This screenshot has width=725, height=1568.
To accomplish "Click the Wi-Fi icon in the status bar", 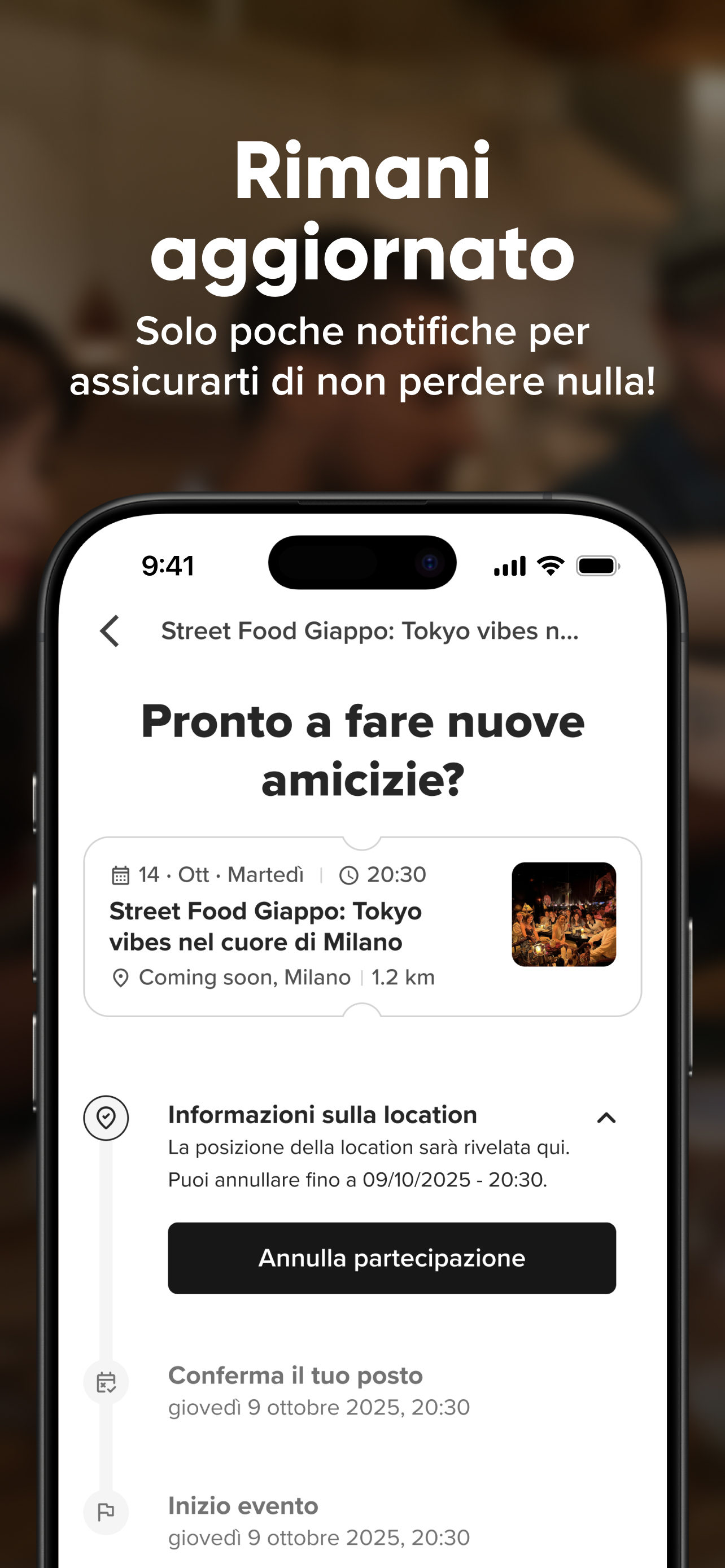I will (547, 565).
